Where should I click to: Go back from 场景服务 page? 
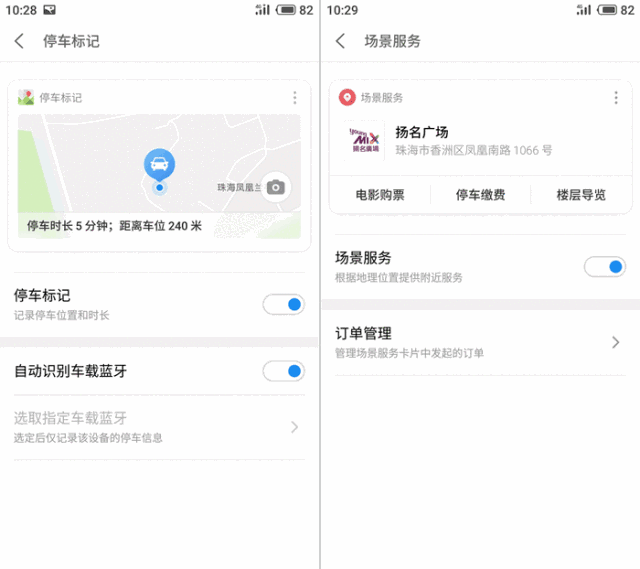[340, 41]
